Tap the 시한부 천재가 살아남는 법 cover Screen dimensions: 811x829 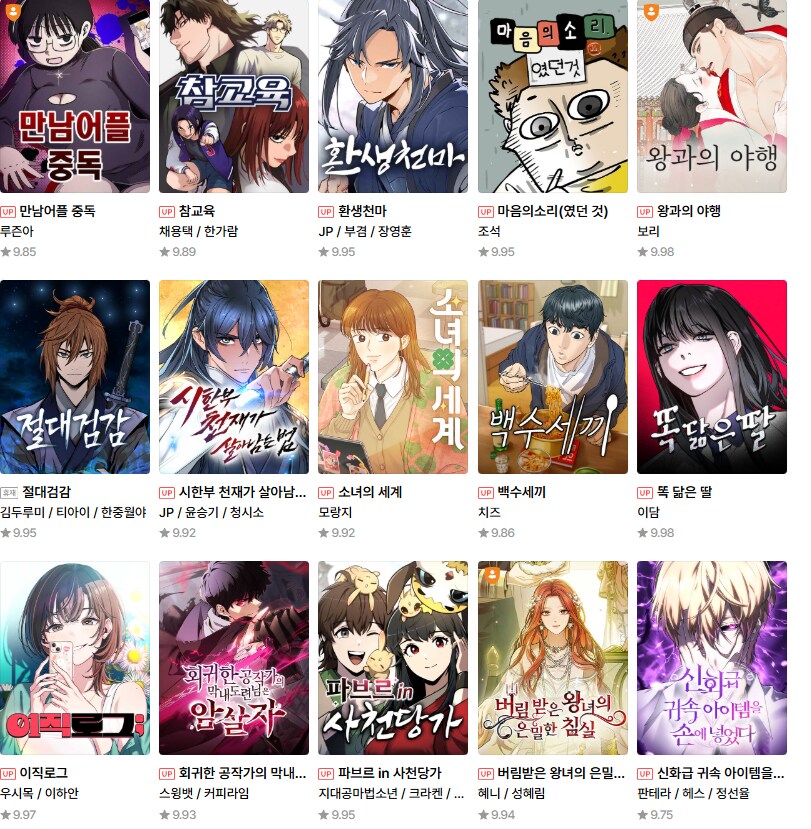pyautogui.click(x=234, y=376)
